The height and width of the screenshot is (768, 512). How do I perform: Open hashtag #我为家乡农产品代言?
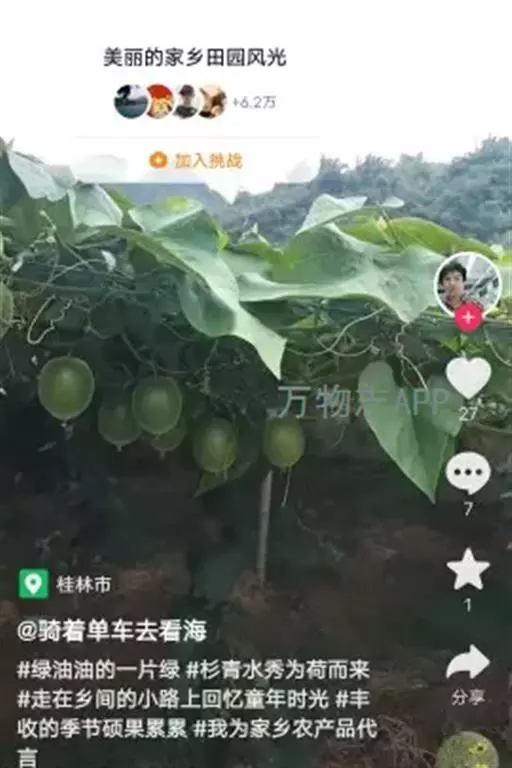click(x=197, y=744)
